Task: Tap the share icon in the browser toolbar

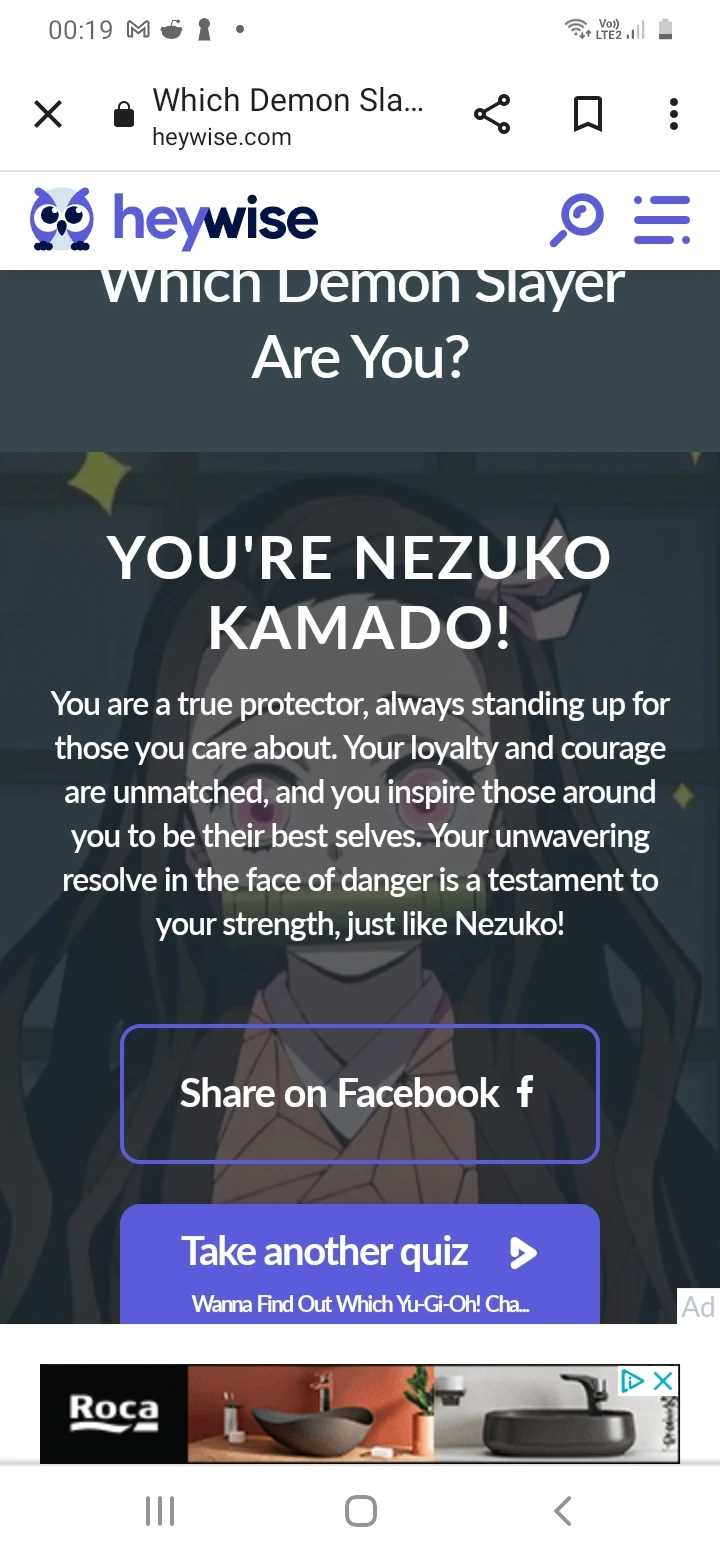Action: 492,114
